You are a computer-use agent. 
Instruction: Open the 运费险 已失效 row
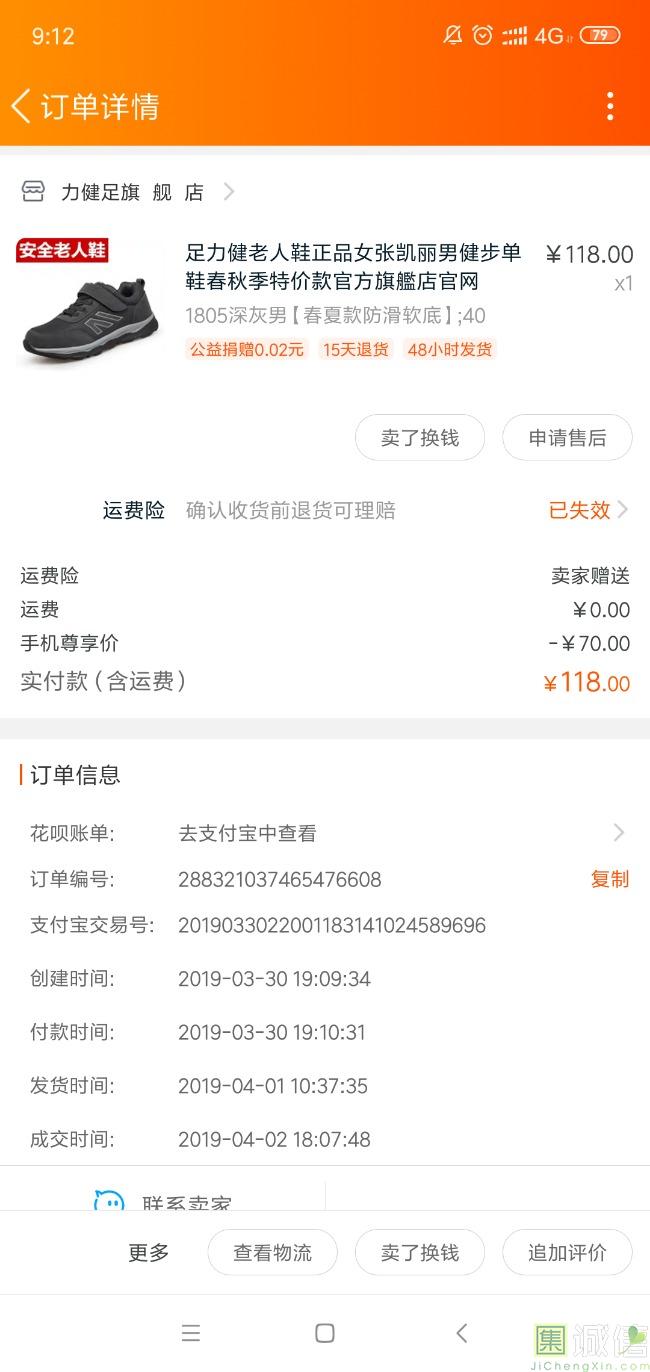coord(588,510)
